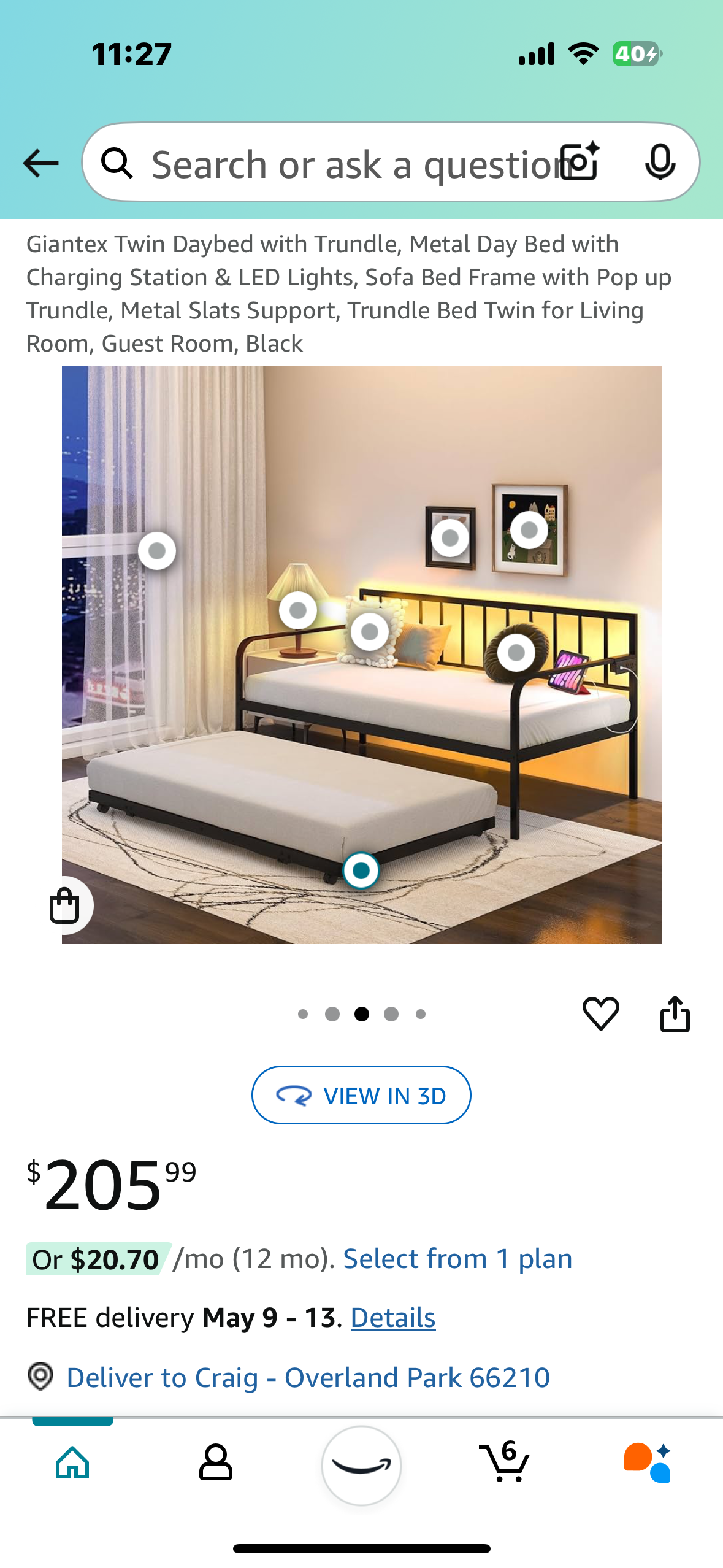Add daybed to wish list heart
The width and height of the screenshot is (723, 1568).
(600, 1013)
